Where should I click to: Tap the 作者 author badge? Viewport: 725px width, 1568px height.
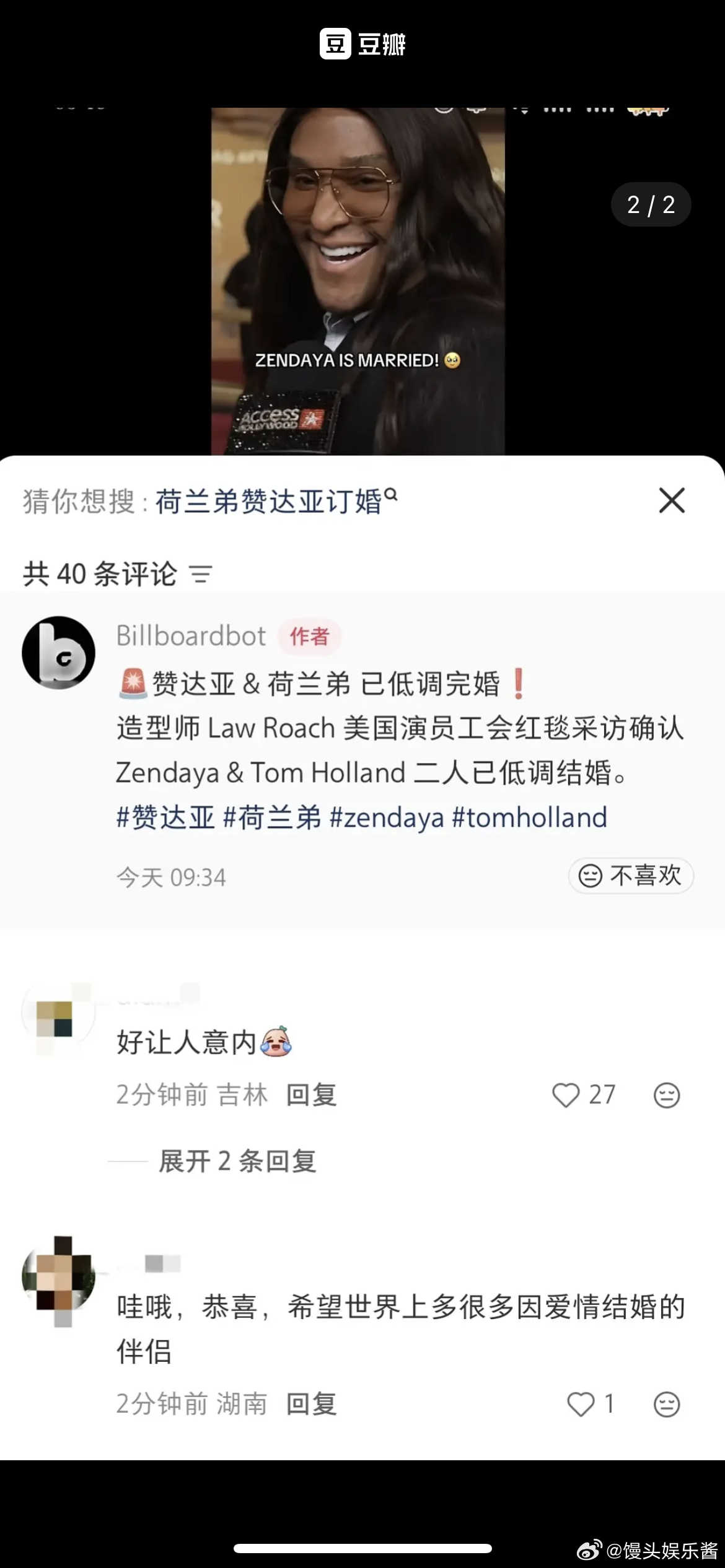[x=309, y=635]
